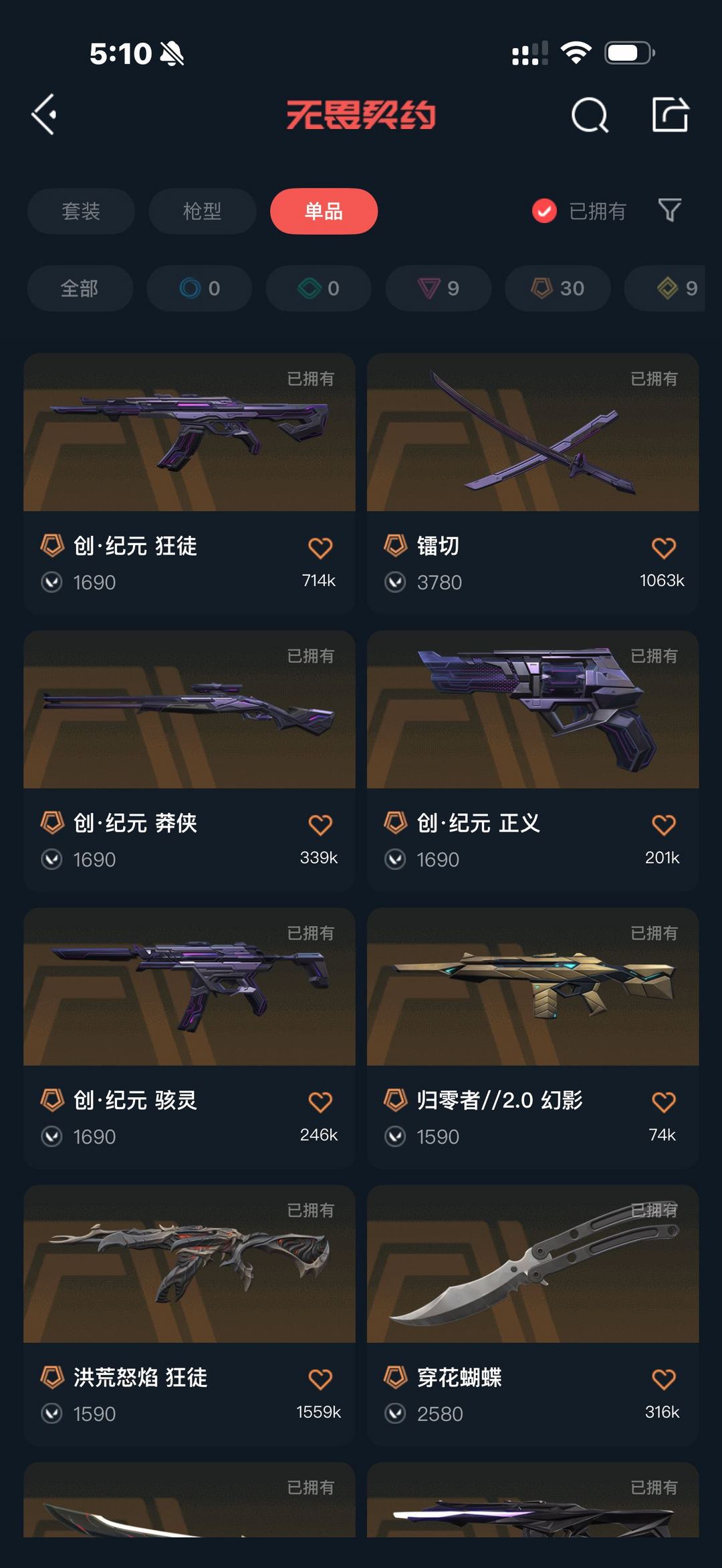Click the rarity badge beside 创·纪元 狂徒
The height and width of the screenshot is (1568, 722).
[x=51, y=546]
